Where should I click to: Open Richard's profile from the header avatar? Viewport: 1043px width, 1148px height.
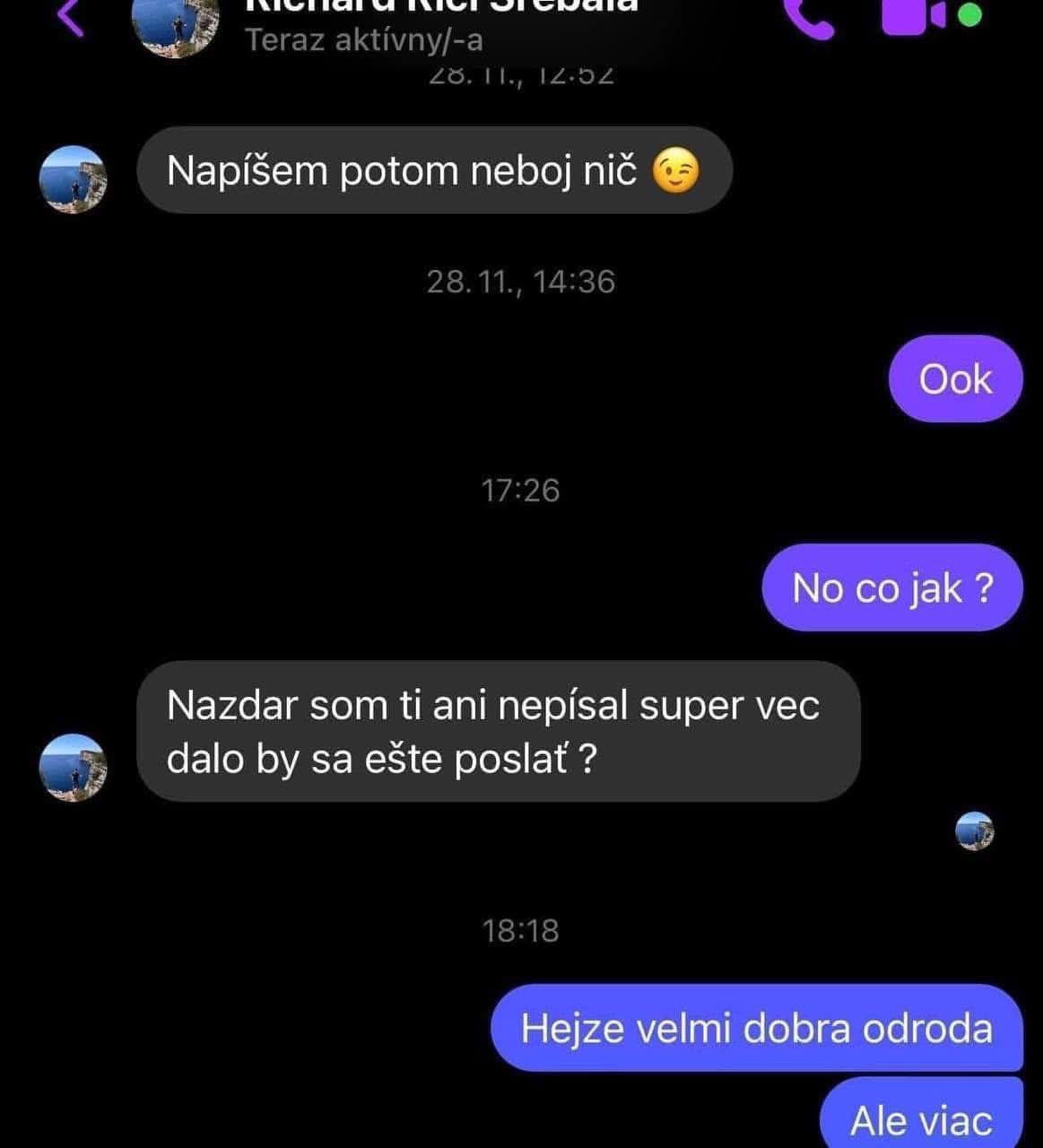point(175,22)
